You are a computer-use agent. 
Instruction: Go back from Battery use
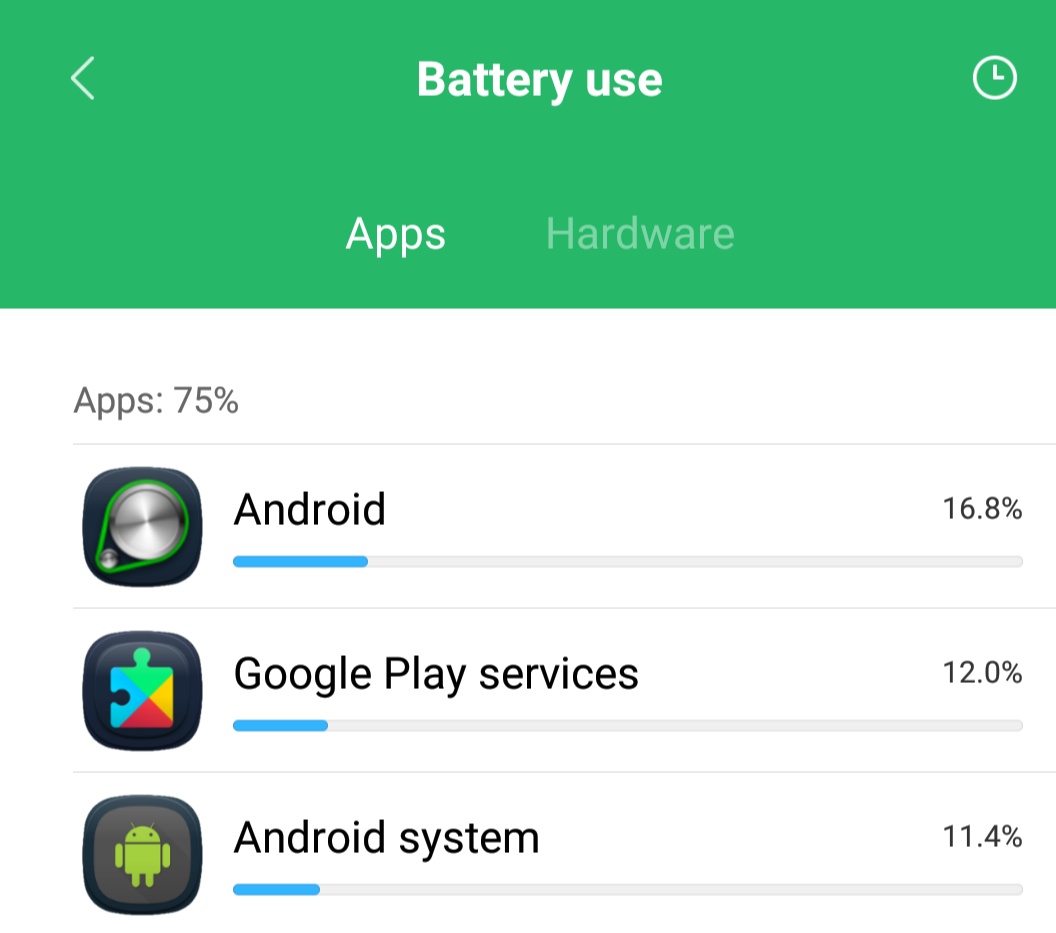point(83,78)
